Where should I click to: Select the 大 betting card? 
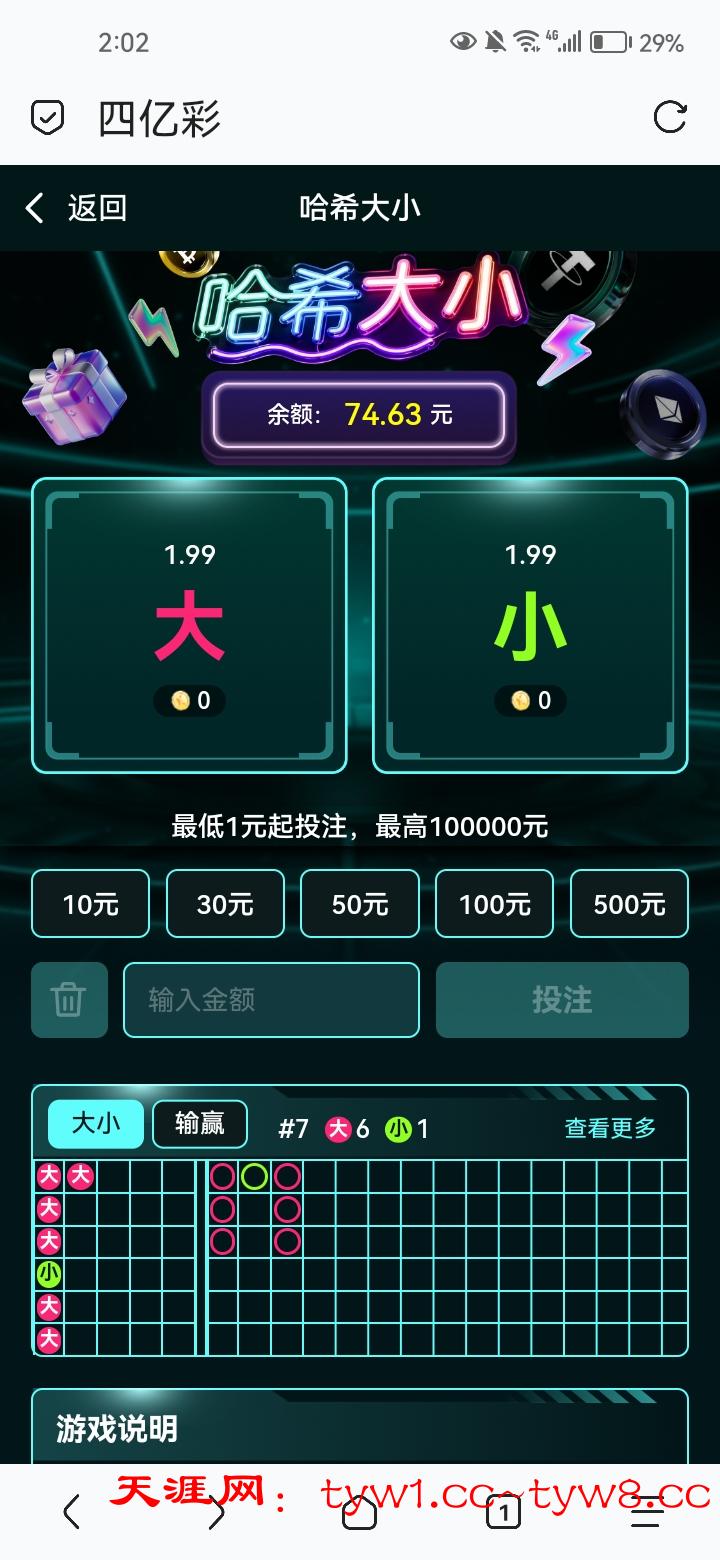[x=189, y=625]
